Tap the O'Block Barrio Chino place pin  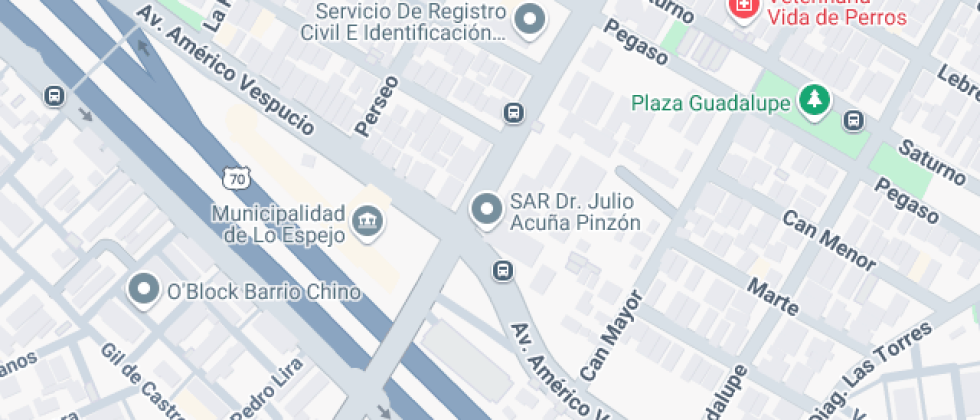[x=146, y=290]
